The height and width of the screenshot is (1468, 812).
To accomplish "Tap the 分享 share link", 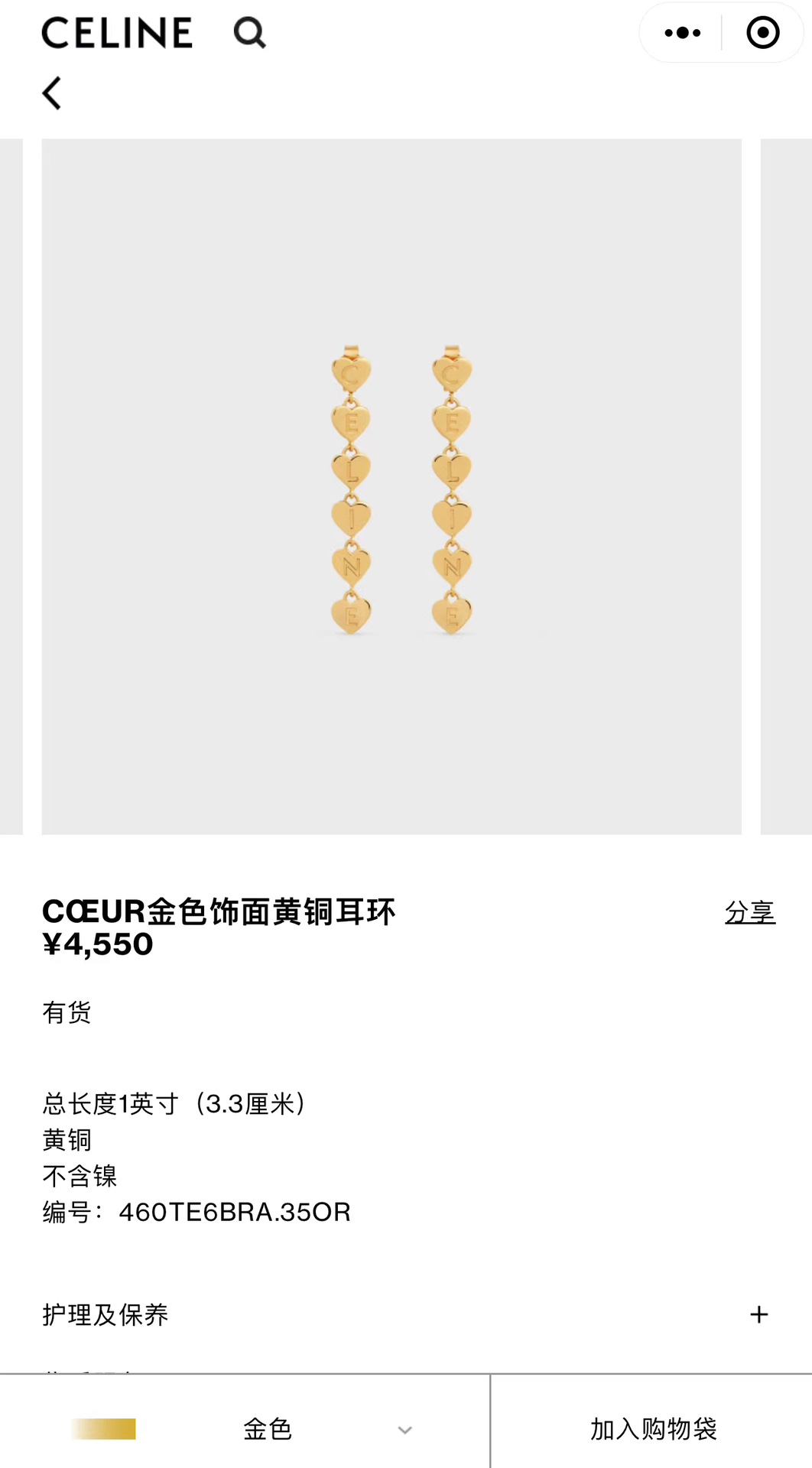I will click(x=749, y=912).
